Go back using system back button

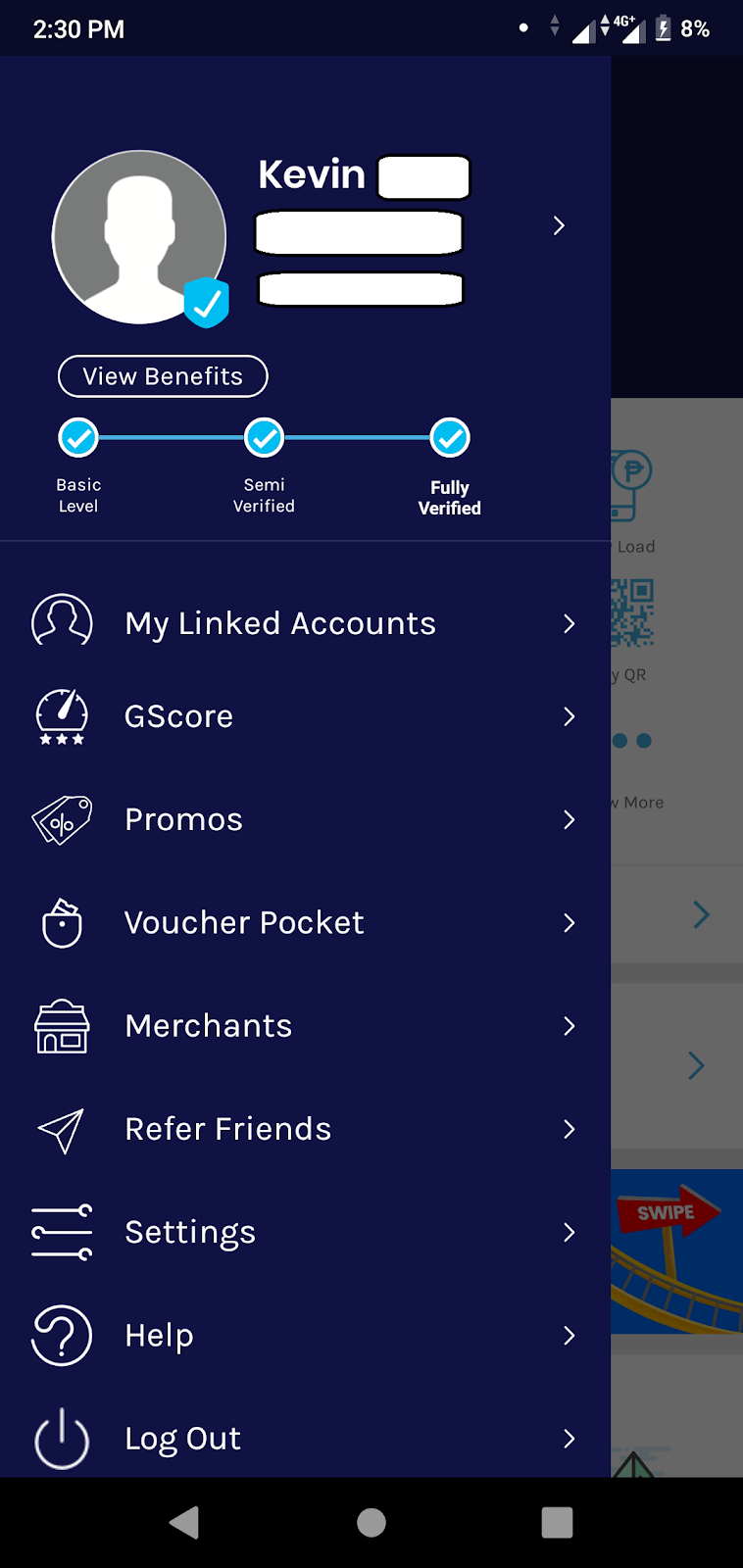[184, 1522]
